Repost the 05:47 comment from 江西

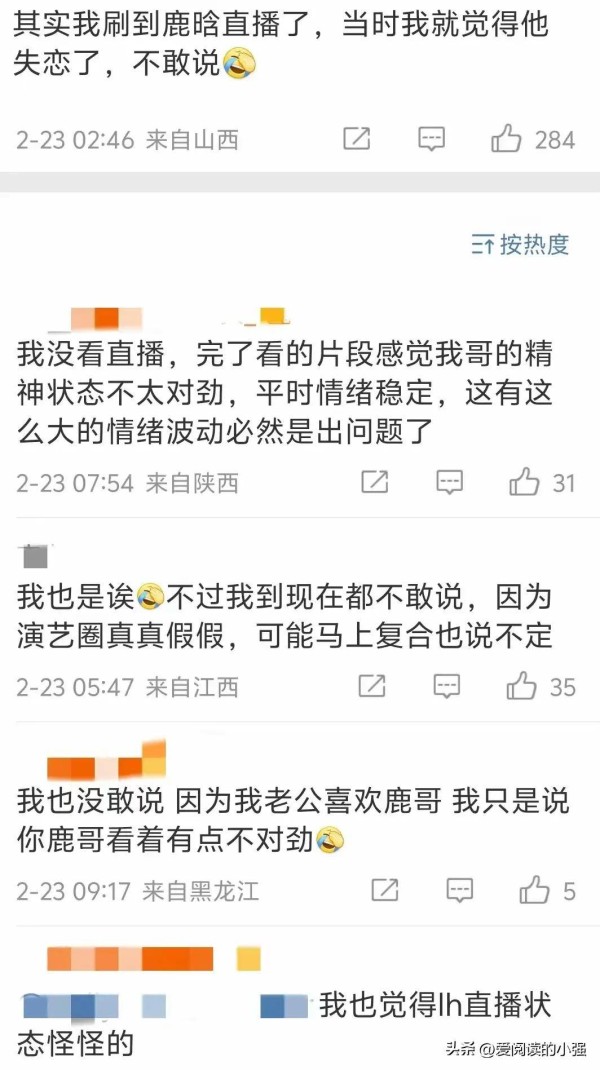(x=372, y=685)
